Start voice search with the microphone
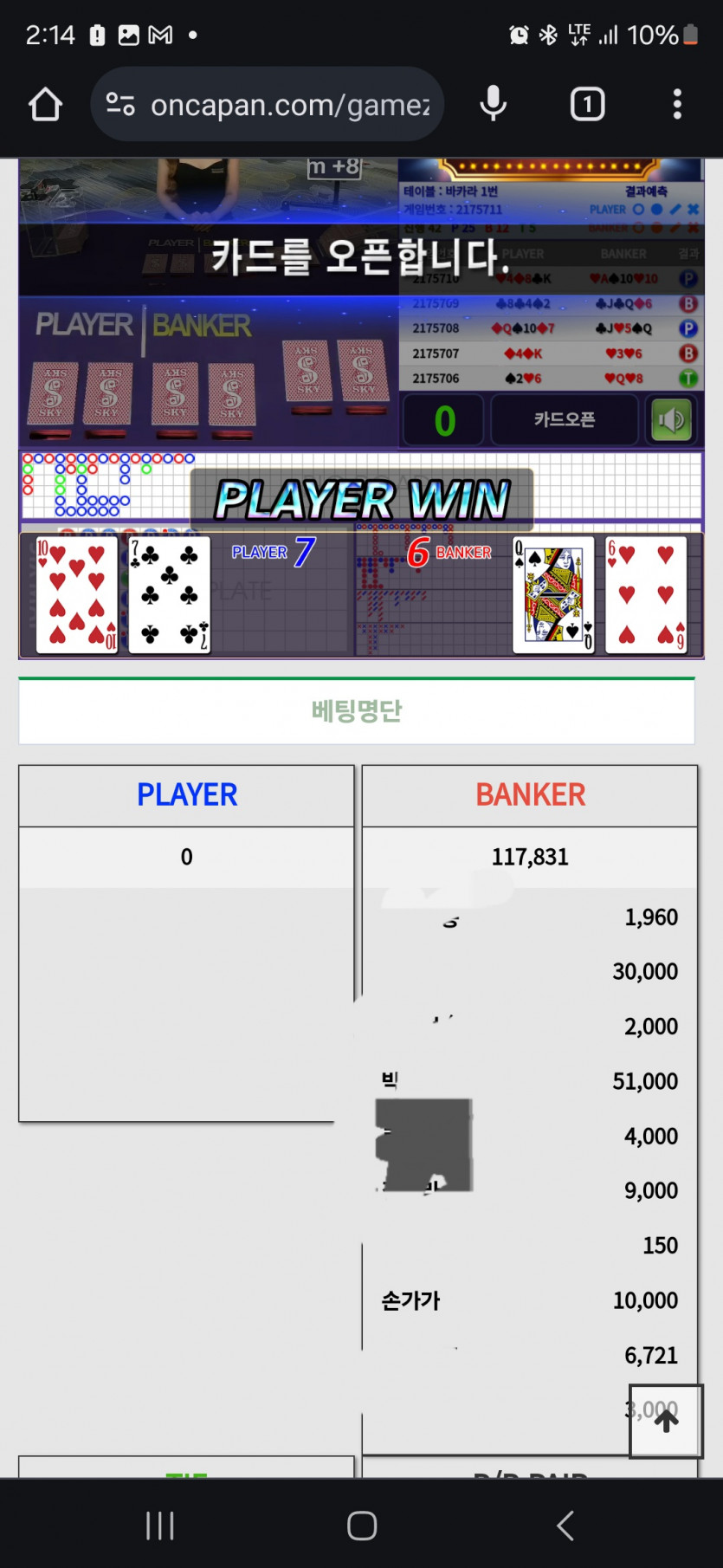The height and width of the screenshot is (1568, 723). (x=493, y=105)
